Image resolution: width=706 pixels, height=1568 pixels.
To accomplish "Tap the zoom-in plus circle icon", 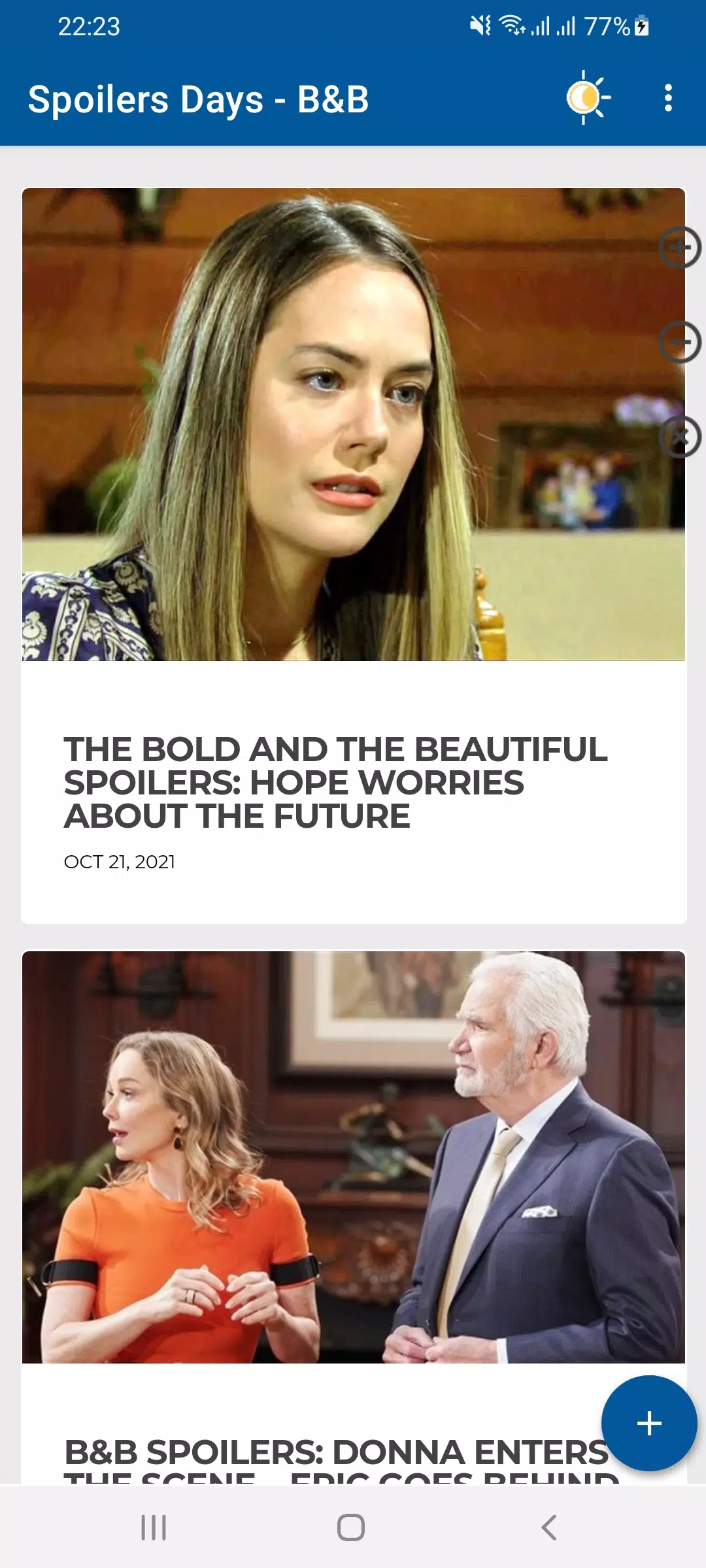I will [x=680, y=248].
